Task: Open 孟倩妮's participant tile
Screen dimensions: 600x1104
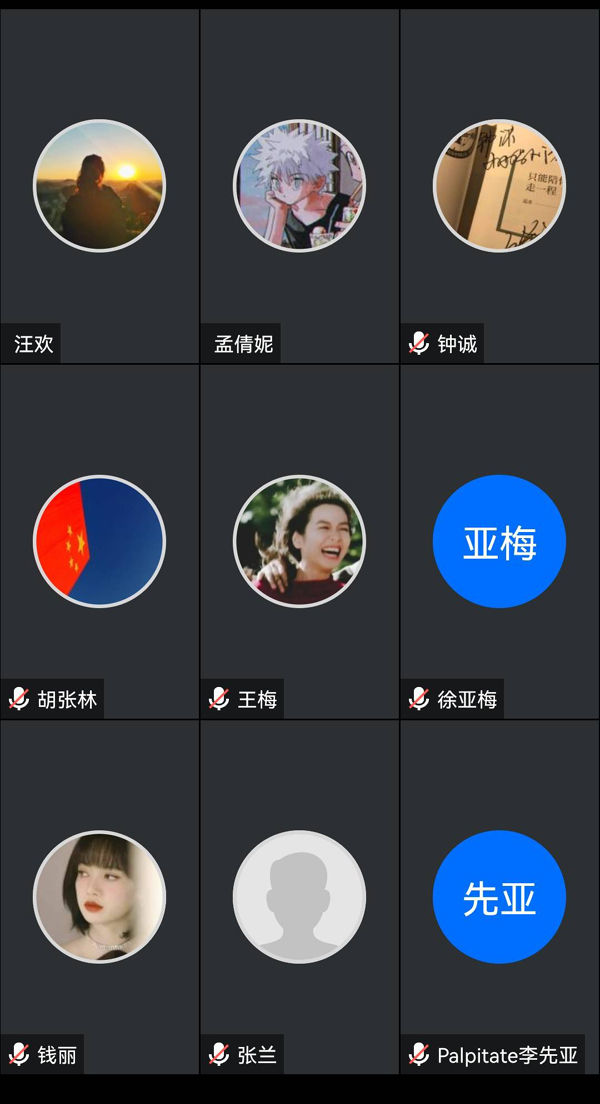Action: pos(299,186)
